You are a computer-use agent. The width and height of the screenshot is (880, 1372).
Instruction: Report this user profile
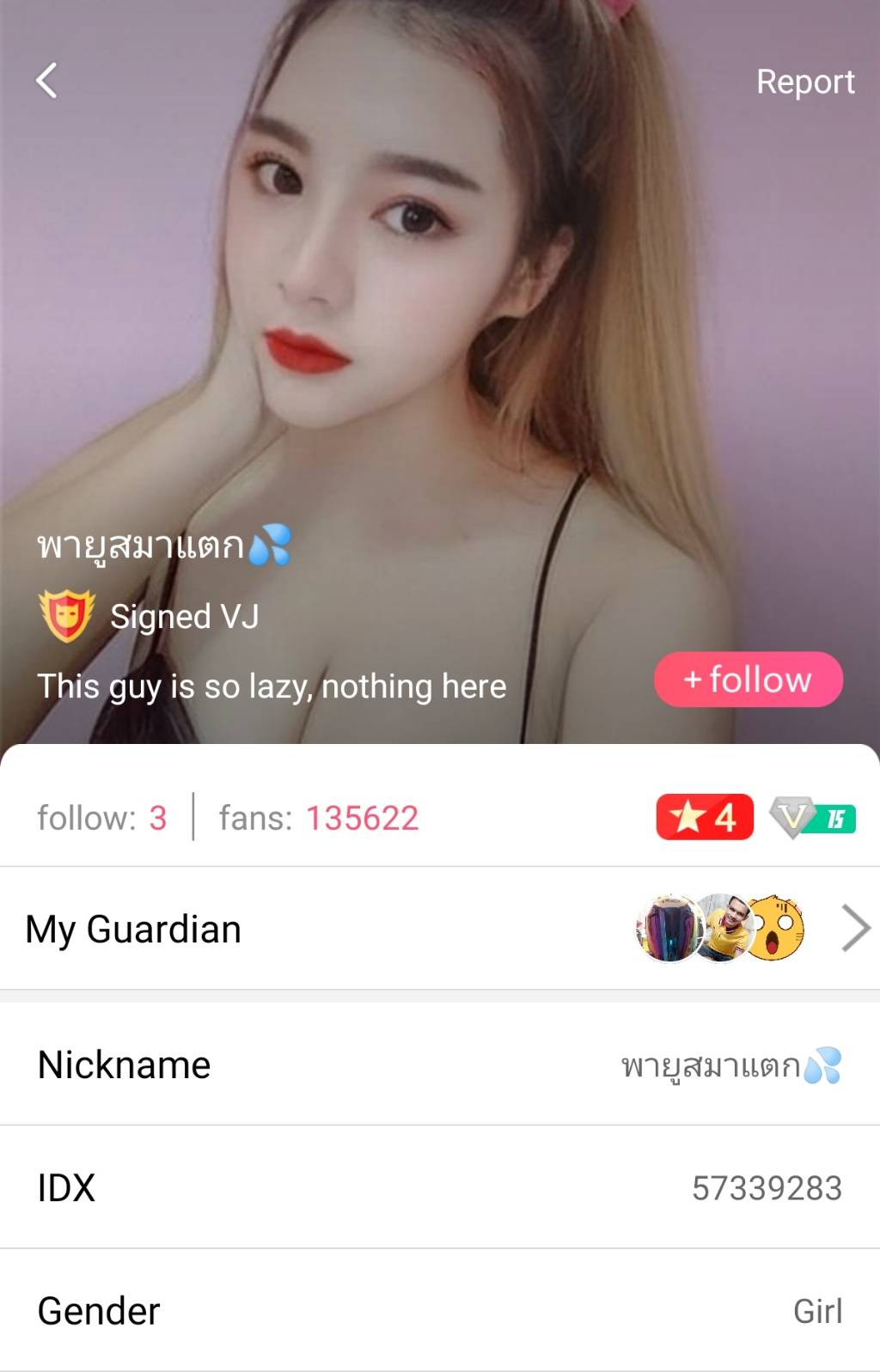[x=804, y=82]
